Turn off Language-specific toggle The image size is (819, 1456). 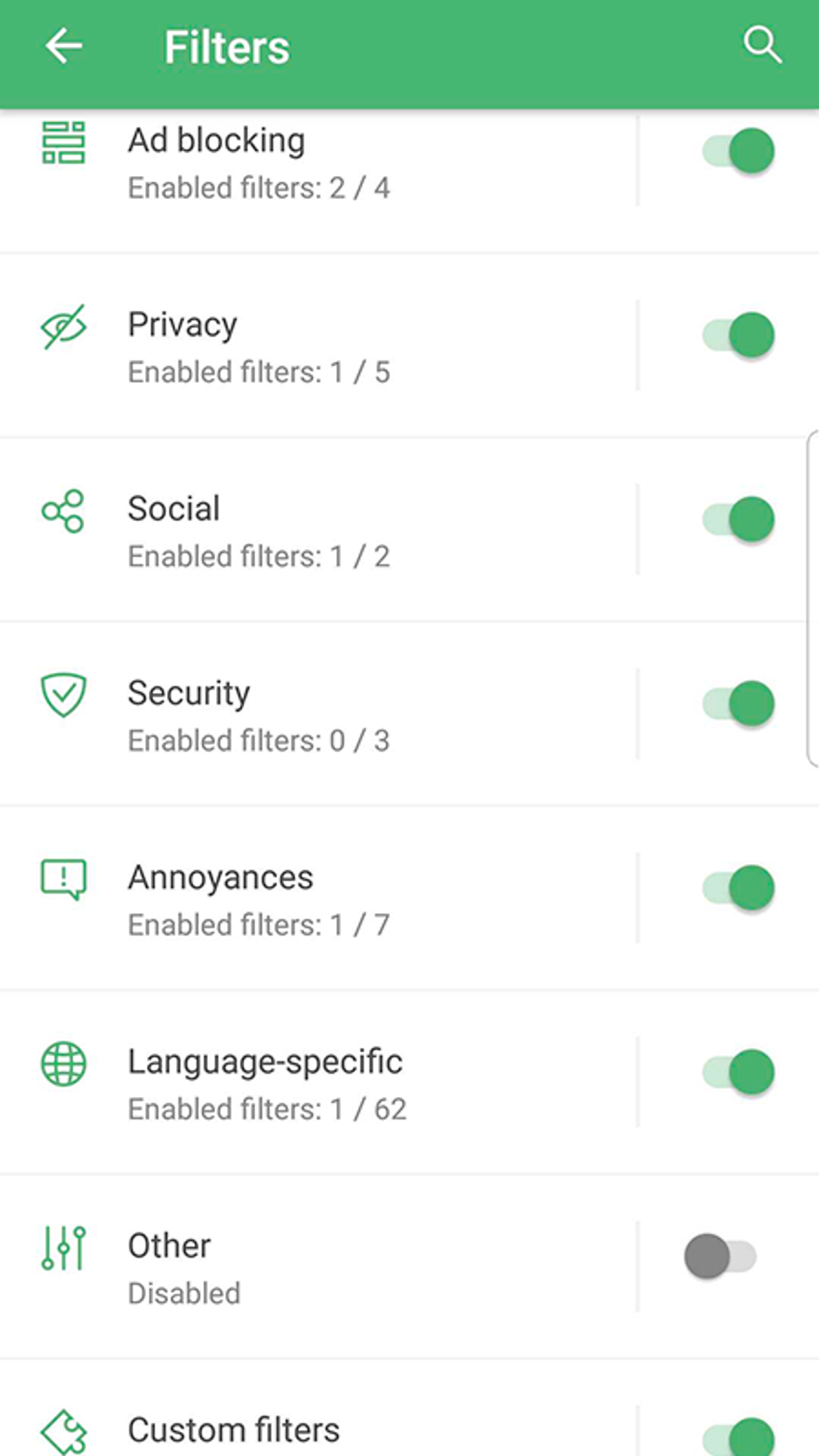pyautogui.click(x=738, y=1072)
